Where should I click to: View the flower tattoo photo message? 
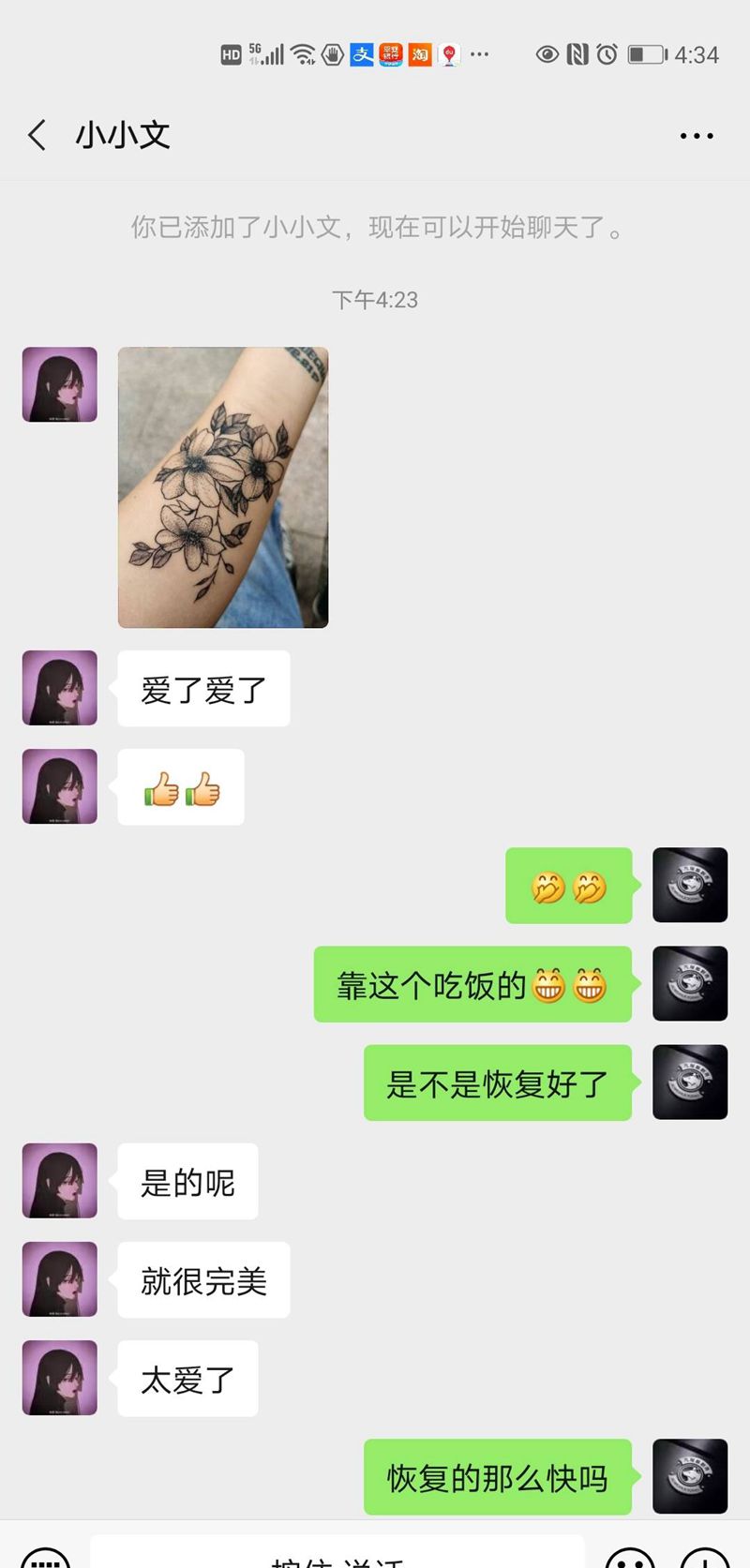(x=223, y=487)
